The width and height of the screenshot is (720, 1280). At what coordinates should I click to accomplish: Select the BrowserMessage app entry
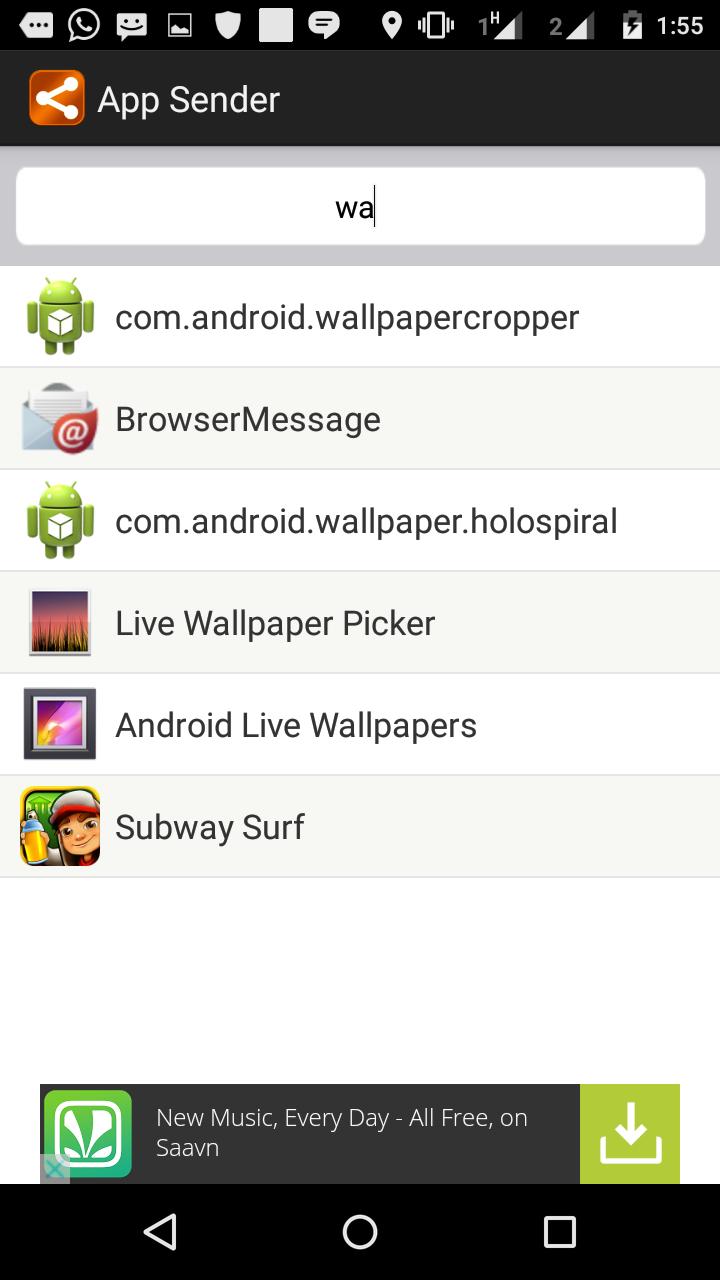[248, 418]
